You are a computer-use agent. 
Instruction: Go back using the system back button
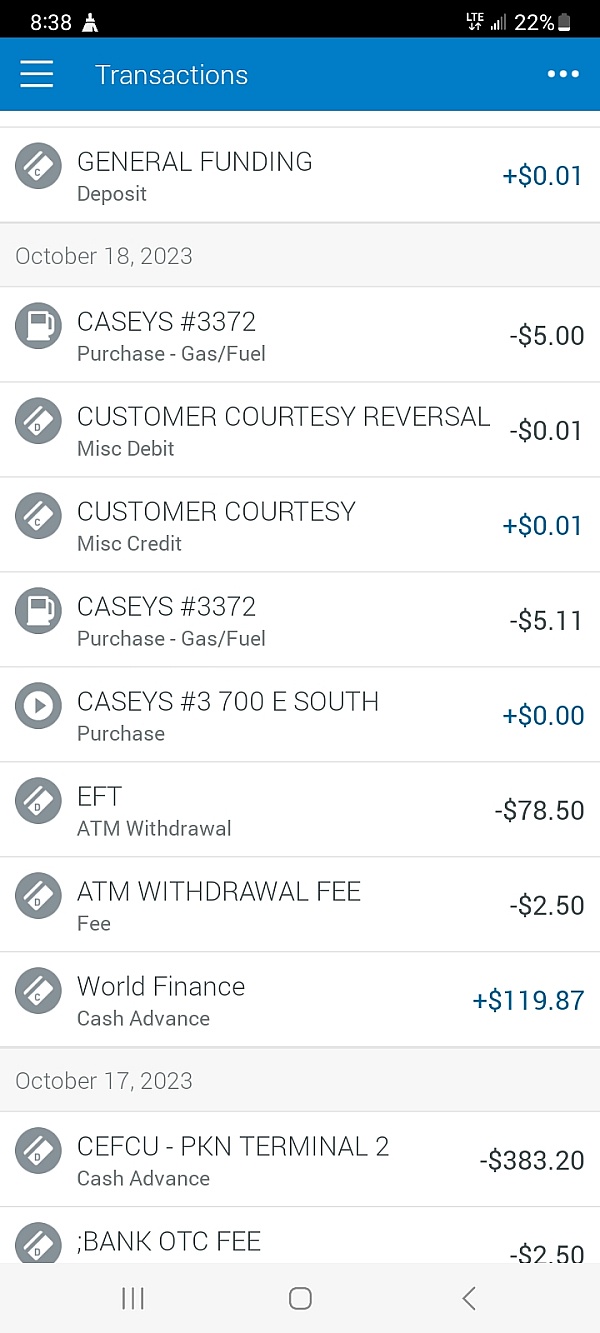point(468,1298)
